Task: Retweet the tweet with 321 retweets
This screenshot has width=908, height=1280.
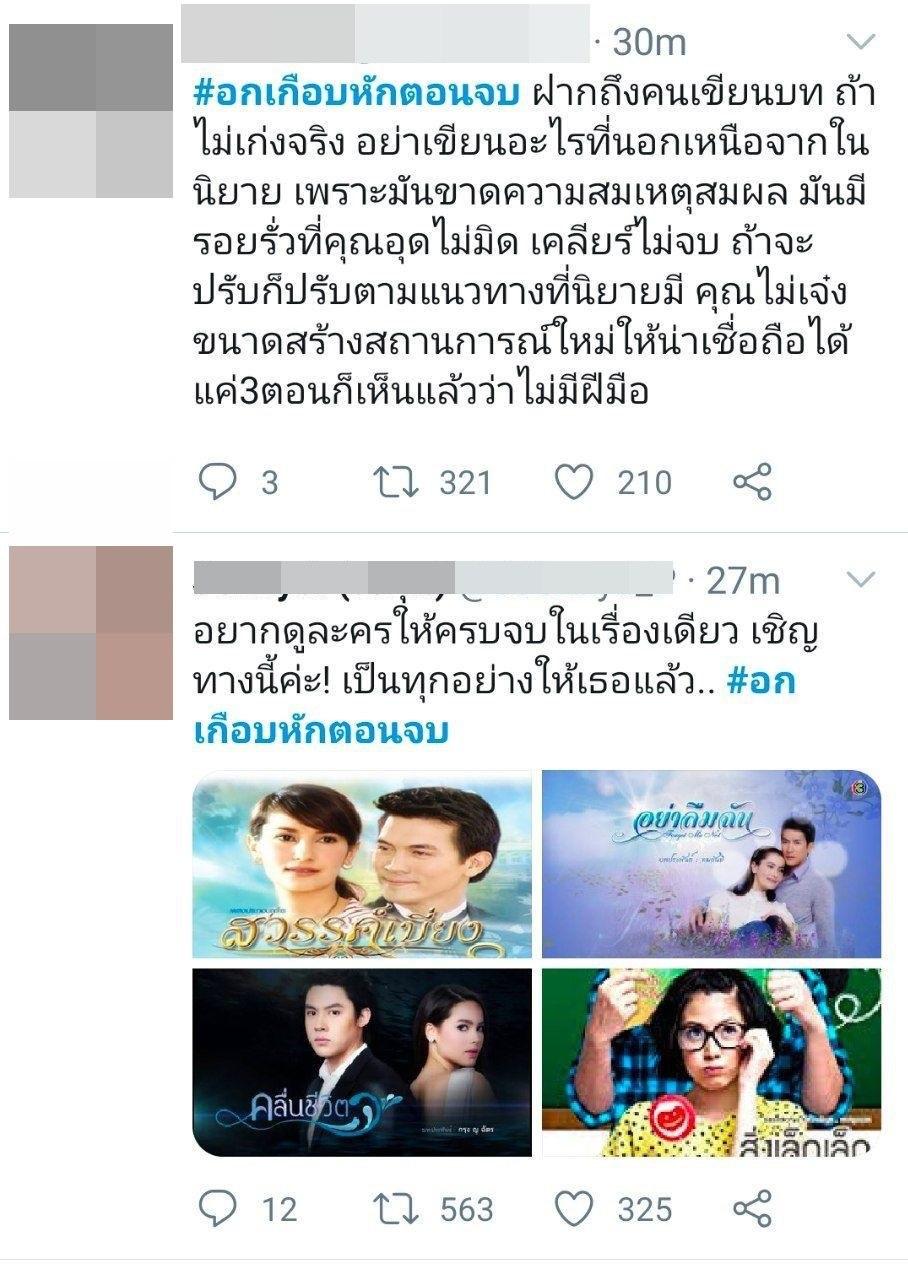Action: point(396,483)
